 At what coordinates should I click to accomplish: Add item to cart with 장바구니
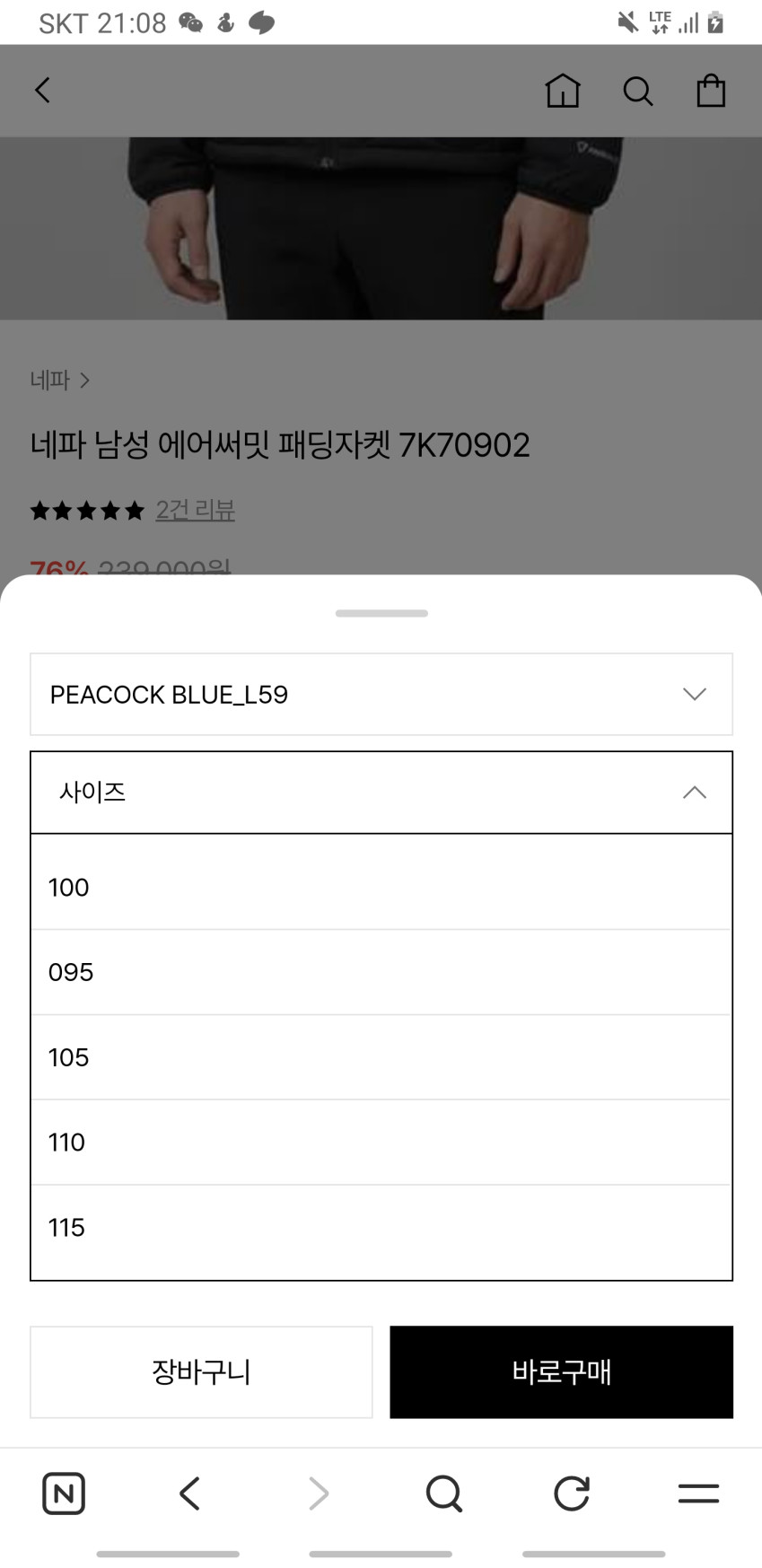coord(201,1371)
